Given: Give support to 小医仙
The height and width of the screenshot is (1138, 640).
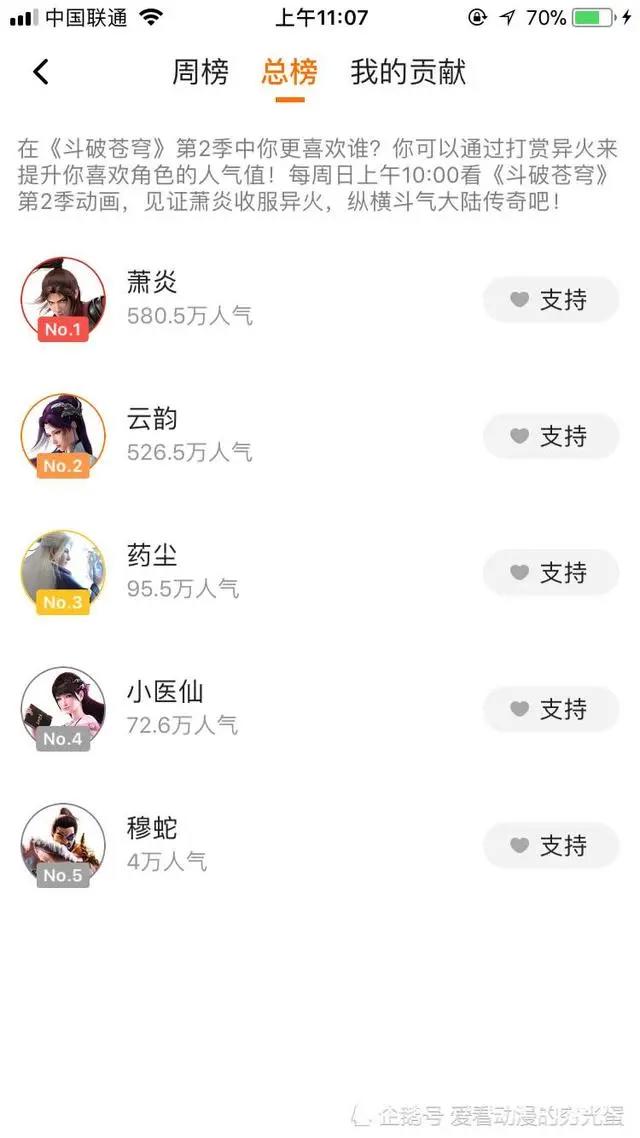Looking at the screenshot, I should [x=551, y=709].
